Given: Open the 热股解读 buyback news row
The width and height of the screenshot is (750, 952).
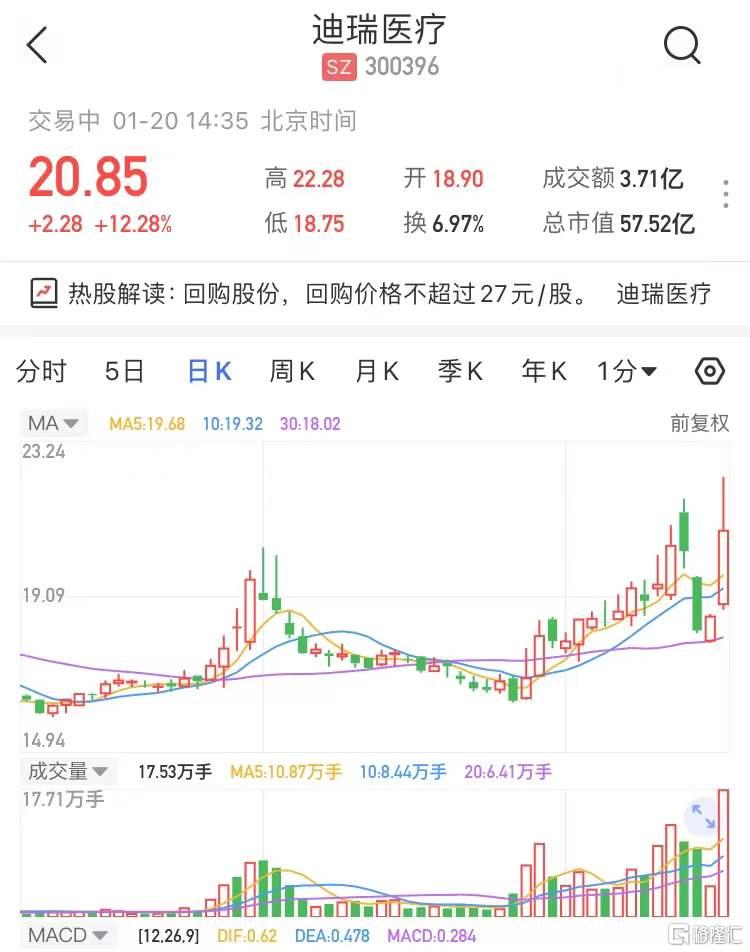Looking at the screenshot, I should click(374, 294).
